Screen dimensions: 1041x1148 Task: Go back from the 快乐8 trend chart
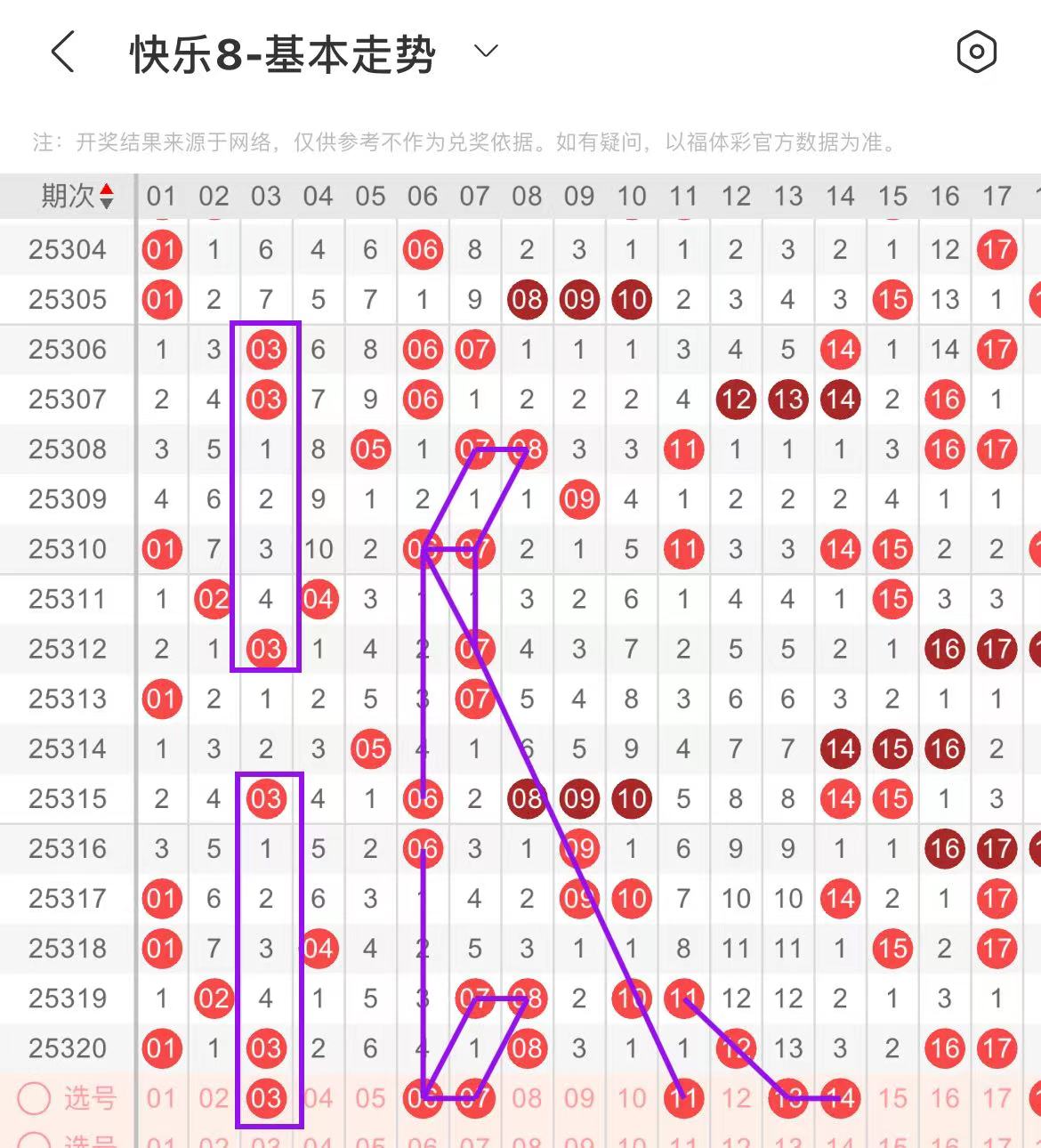click(62, 53)
